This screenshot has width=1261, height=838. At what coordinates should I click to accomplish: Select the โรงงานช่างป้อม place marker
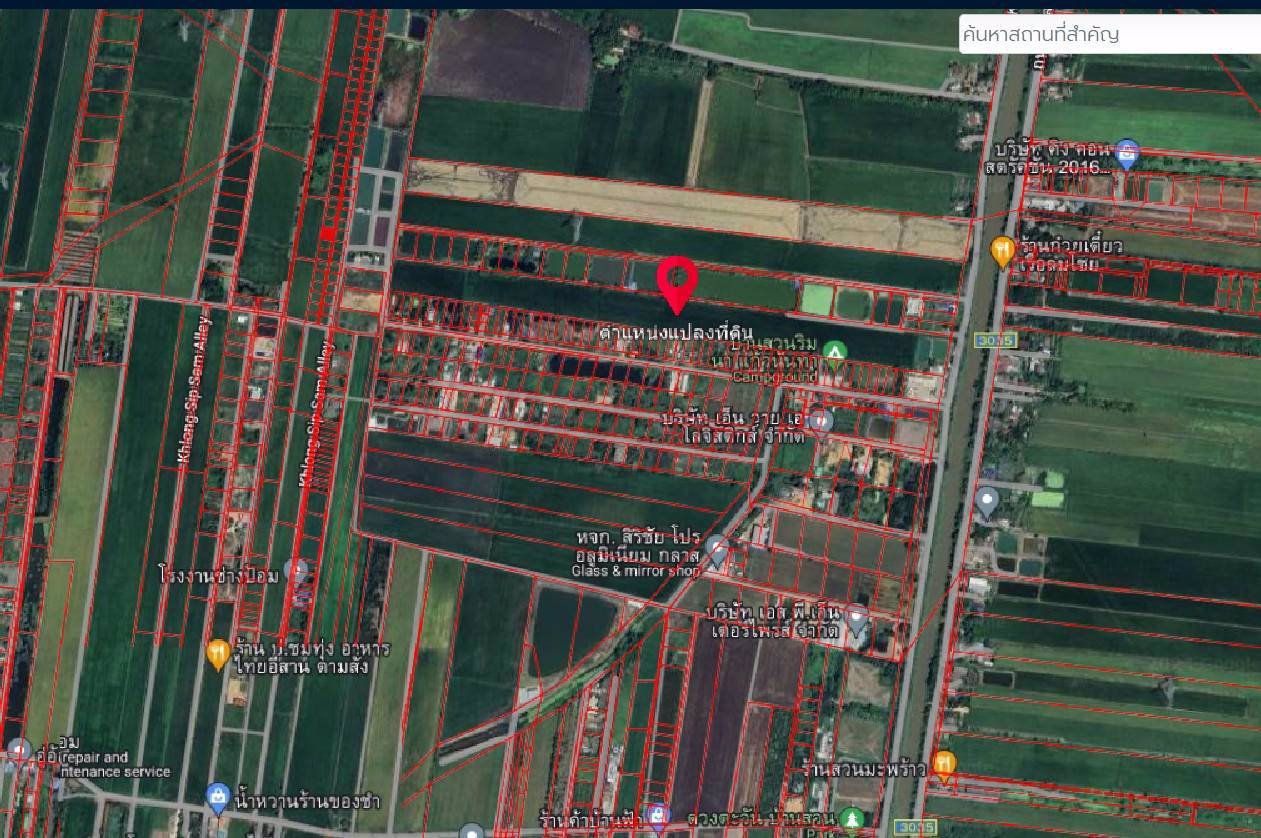pos(296,572)
